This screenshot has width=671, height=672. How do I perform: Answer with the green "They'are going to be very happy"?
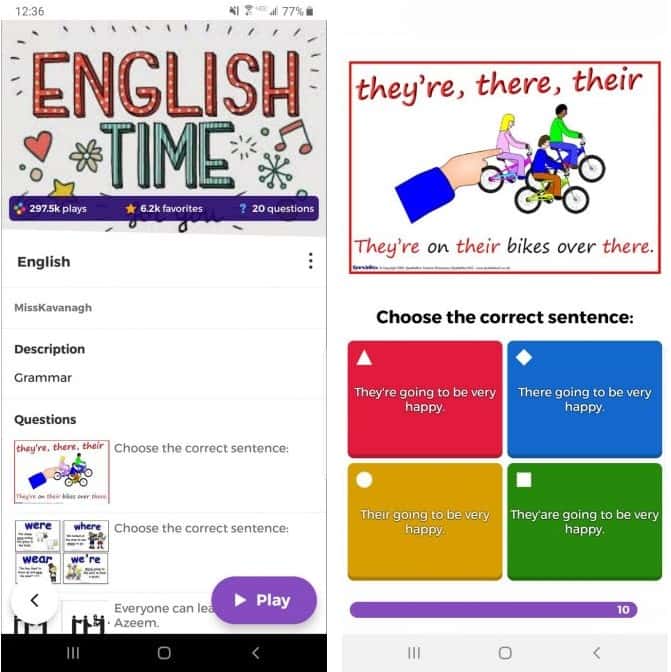584,521
